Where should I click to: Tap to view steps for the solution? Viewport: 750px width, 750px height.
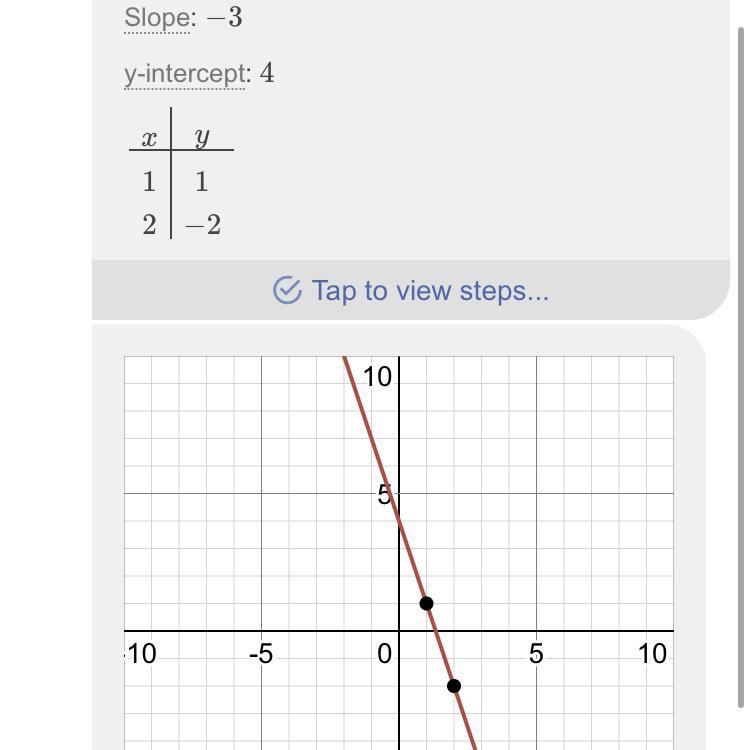pos(411,290)
